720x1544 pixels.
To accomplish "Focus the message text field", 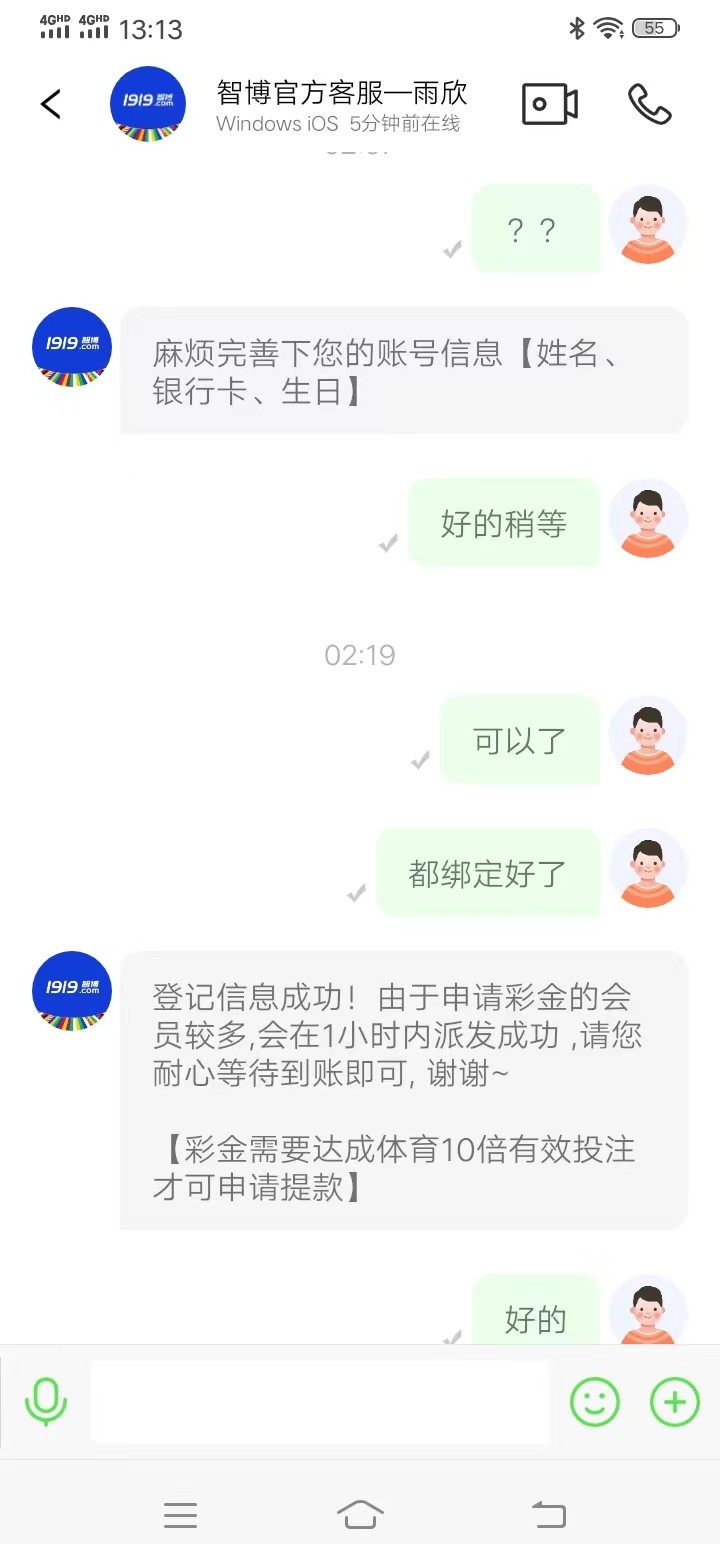I will click(320, 1402).
